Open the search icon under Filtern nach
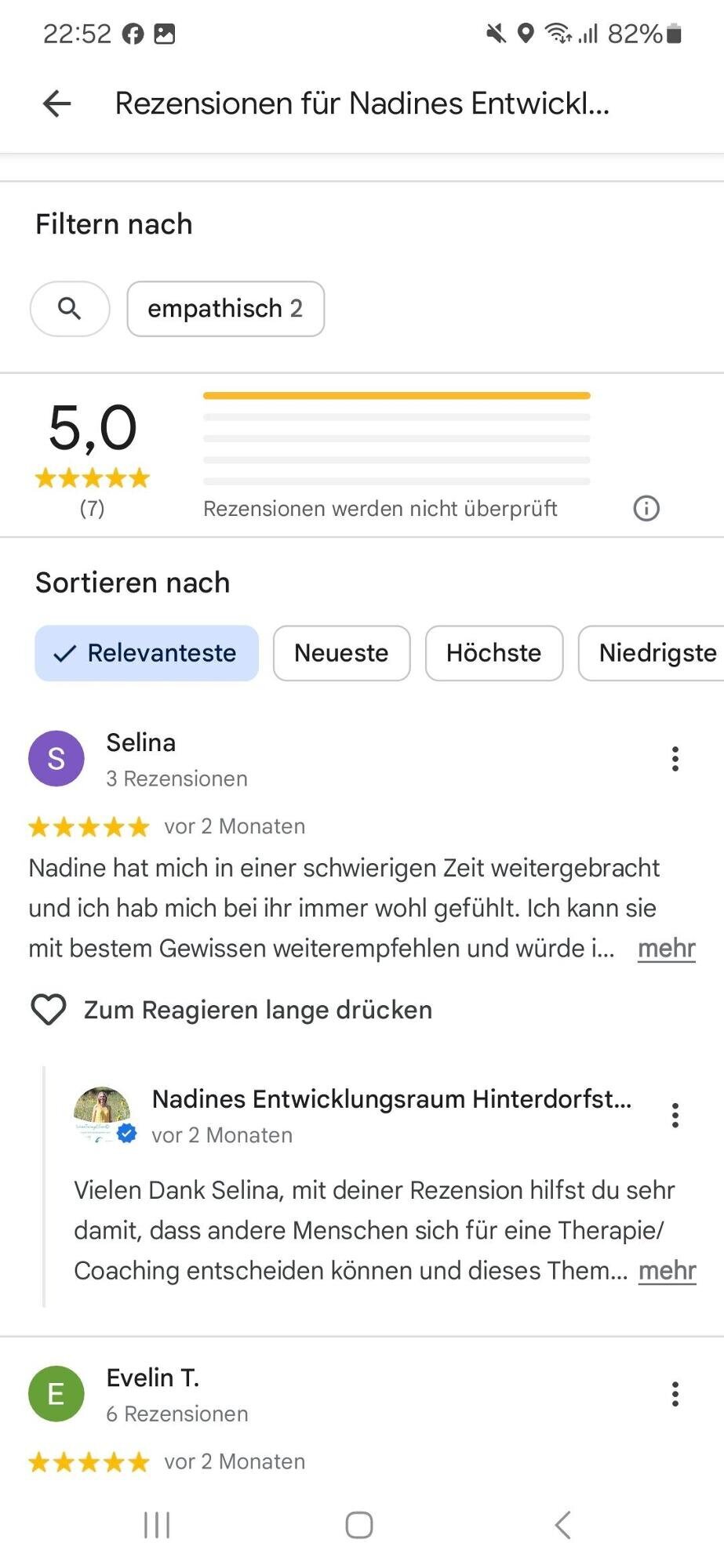 (x=70, y=309)
